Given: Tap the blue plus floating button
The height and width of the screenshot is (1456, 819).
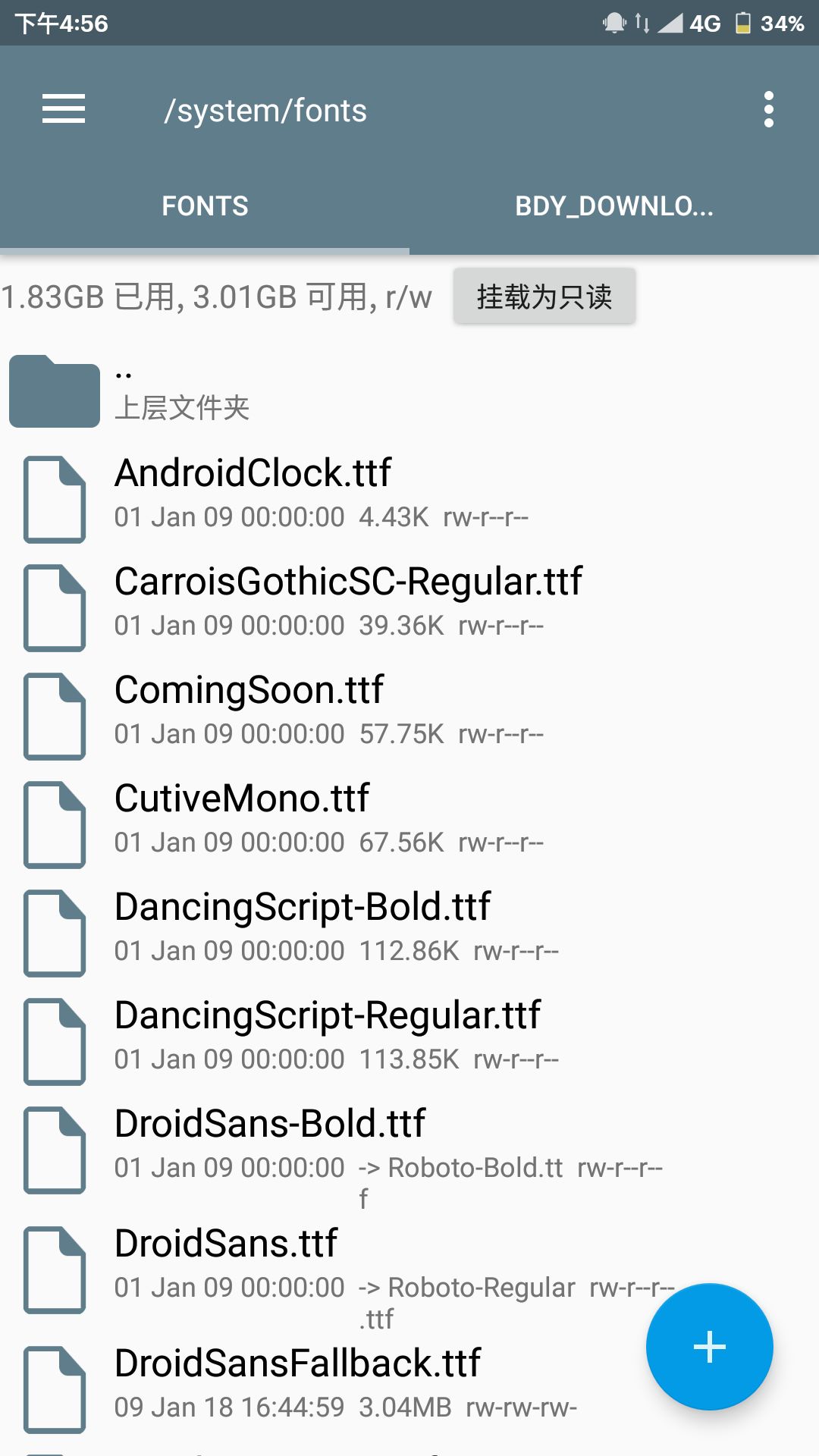Looking at the screenshot, I should [709, 1347].
